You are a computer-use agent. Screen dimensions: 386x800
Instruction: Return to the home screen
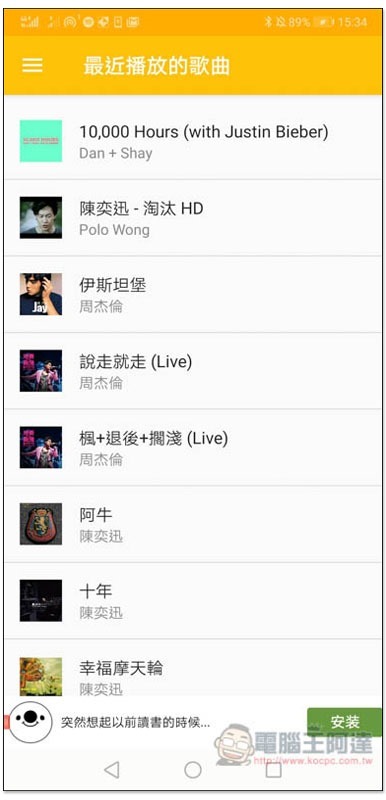coord(193,769)
